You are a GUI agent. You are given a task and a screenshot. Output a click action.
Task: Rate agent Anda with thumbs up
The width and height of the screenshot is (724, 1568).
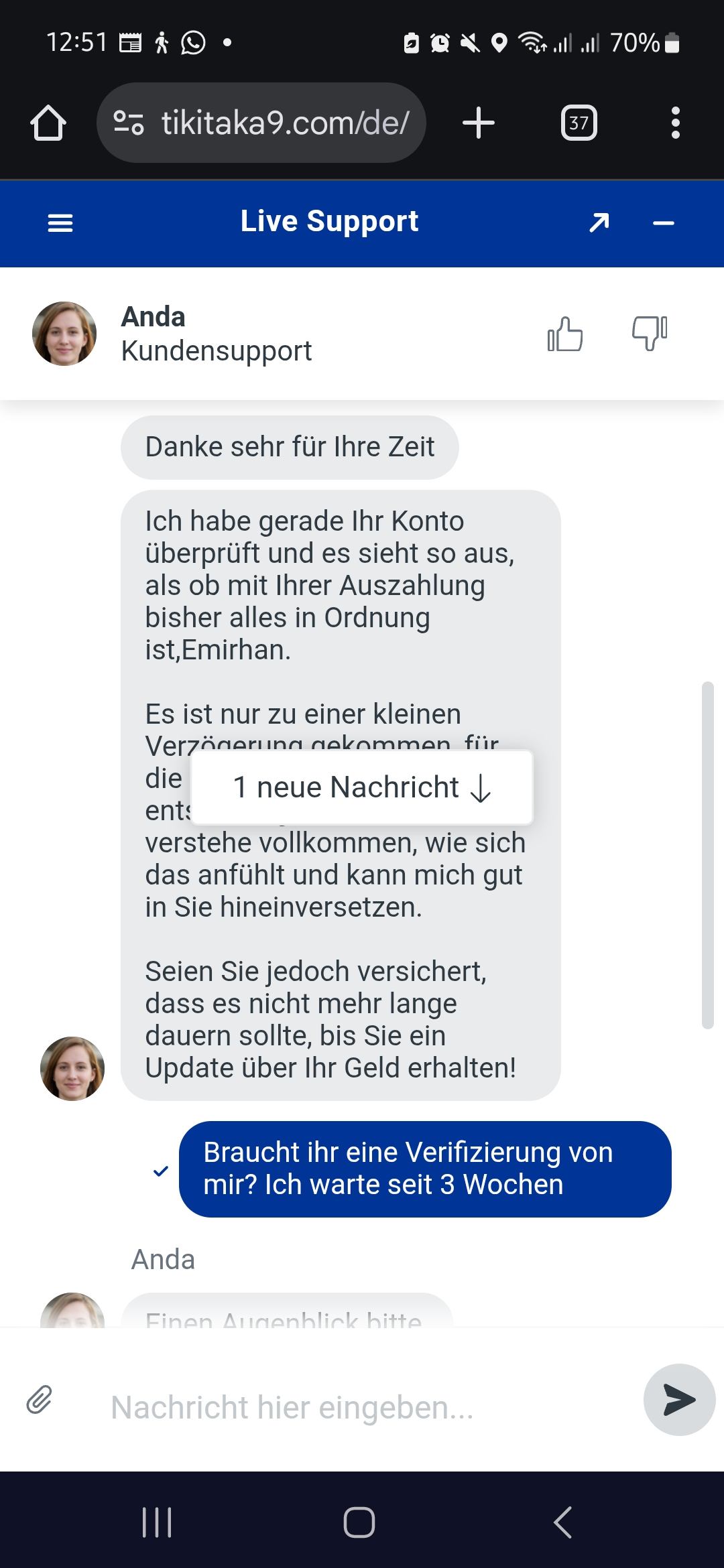coord(565,334)
